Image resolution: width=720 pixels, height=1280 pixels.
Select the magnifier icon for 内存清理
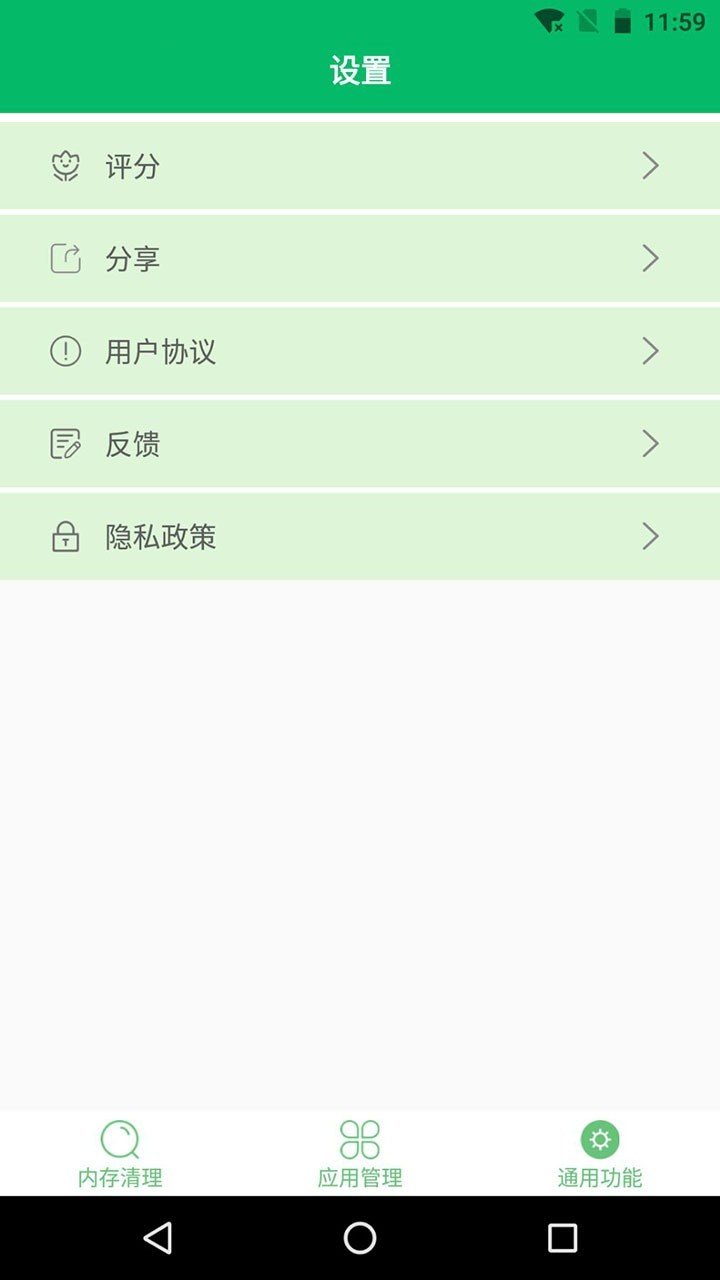tap(120, 1140)
